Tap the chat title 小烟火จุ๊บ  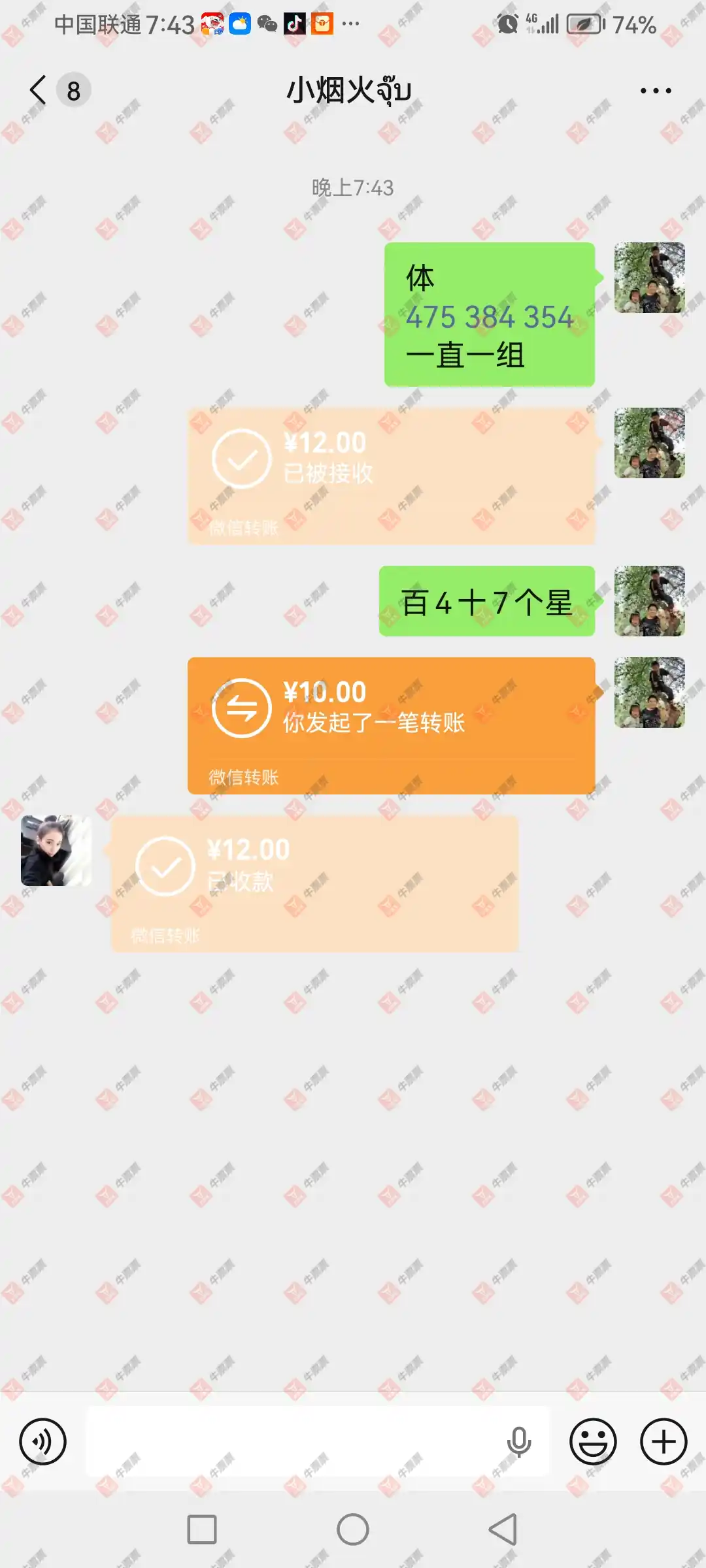click(351, 90)
